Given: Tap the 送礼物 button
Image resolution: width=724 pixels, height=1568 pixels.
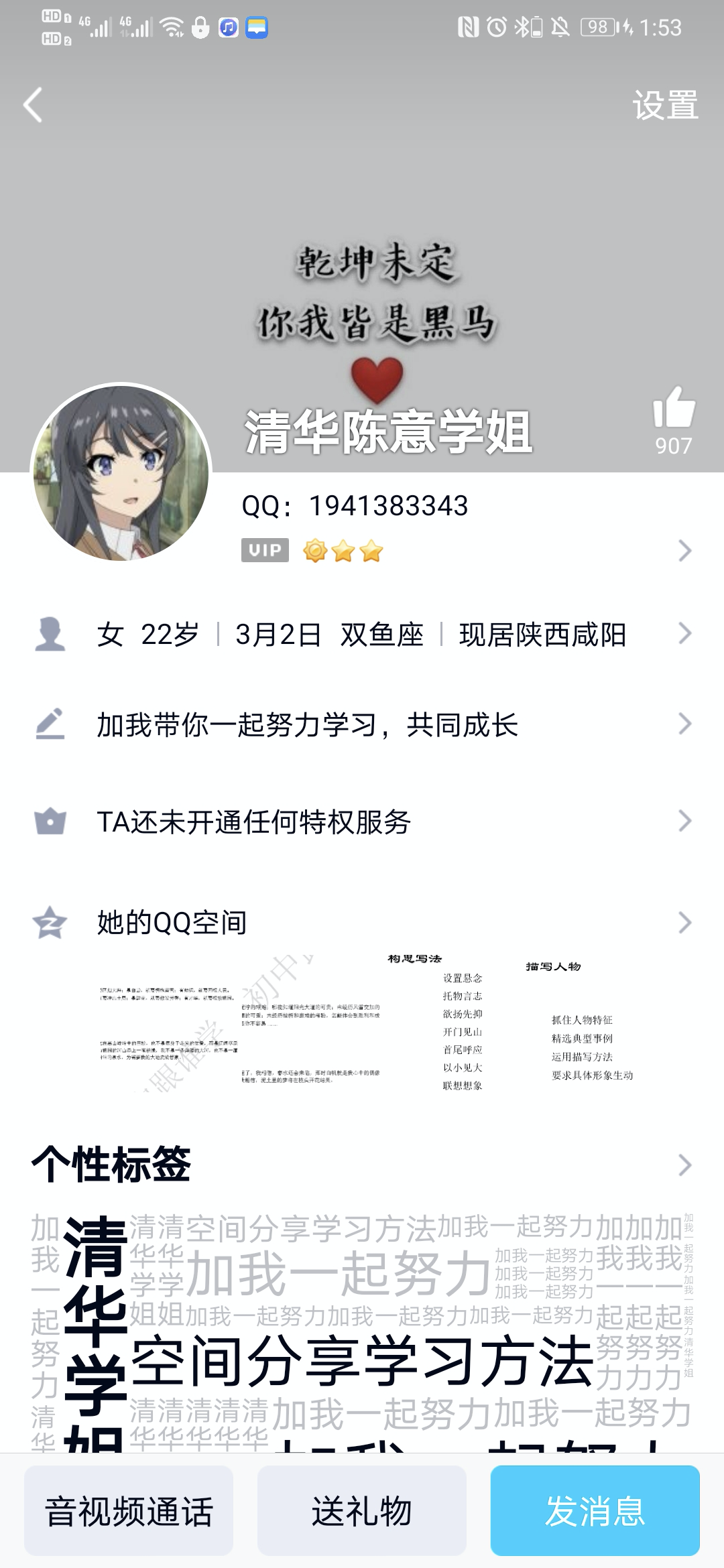Looking at the screenshot, I should [x=362, y=1511].
